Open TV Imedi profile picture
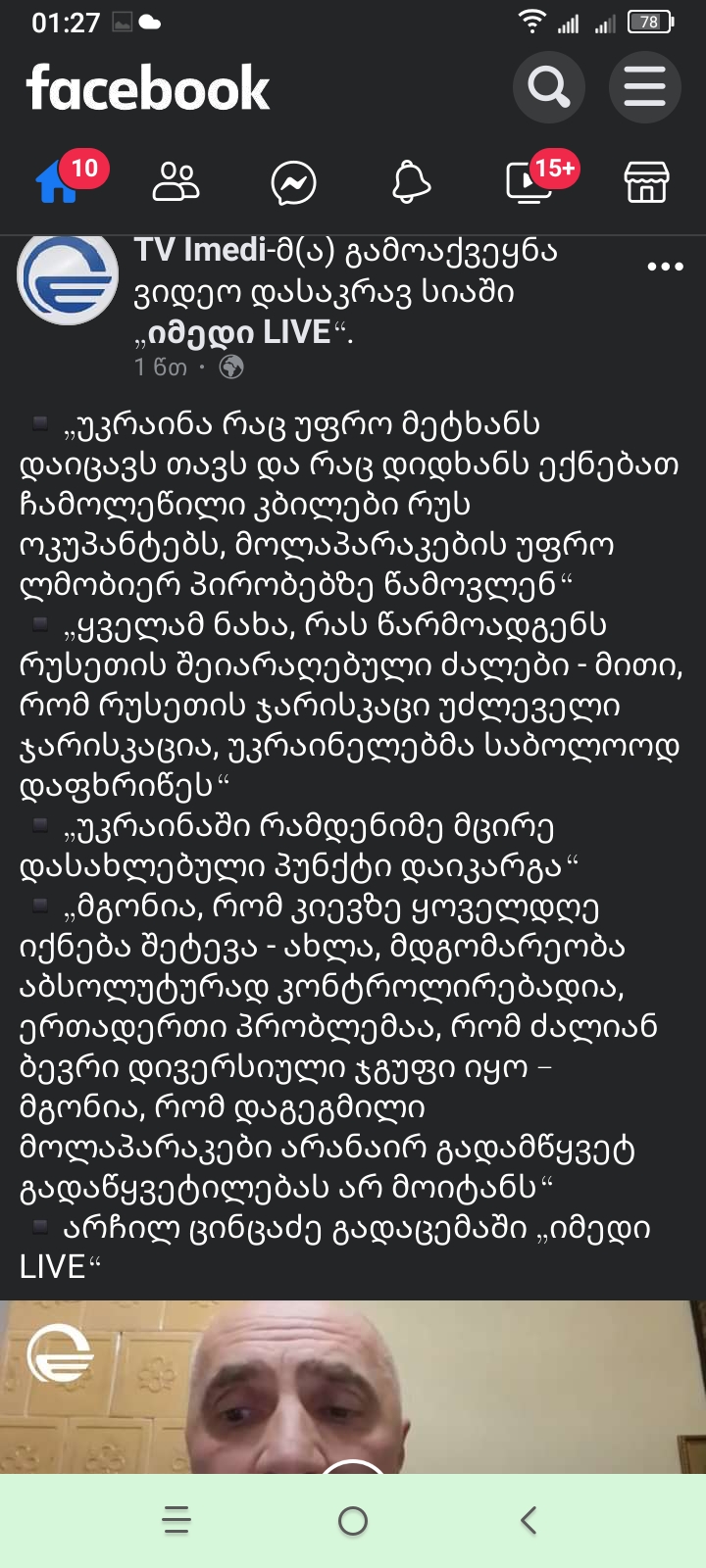The width and height of the screenshot is (706, 1568). pyautogui.click(x=68, y=279)
